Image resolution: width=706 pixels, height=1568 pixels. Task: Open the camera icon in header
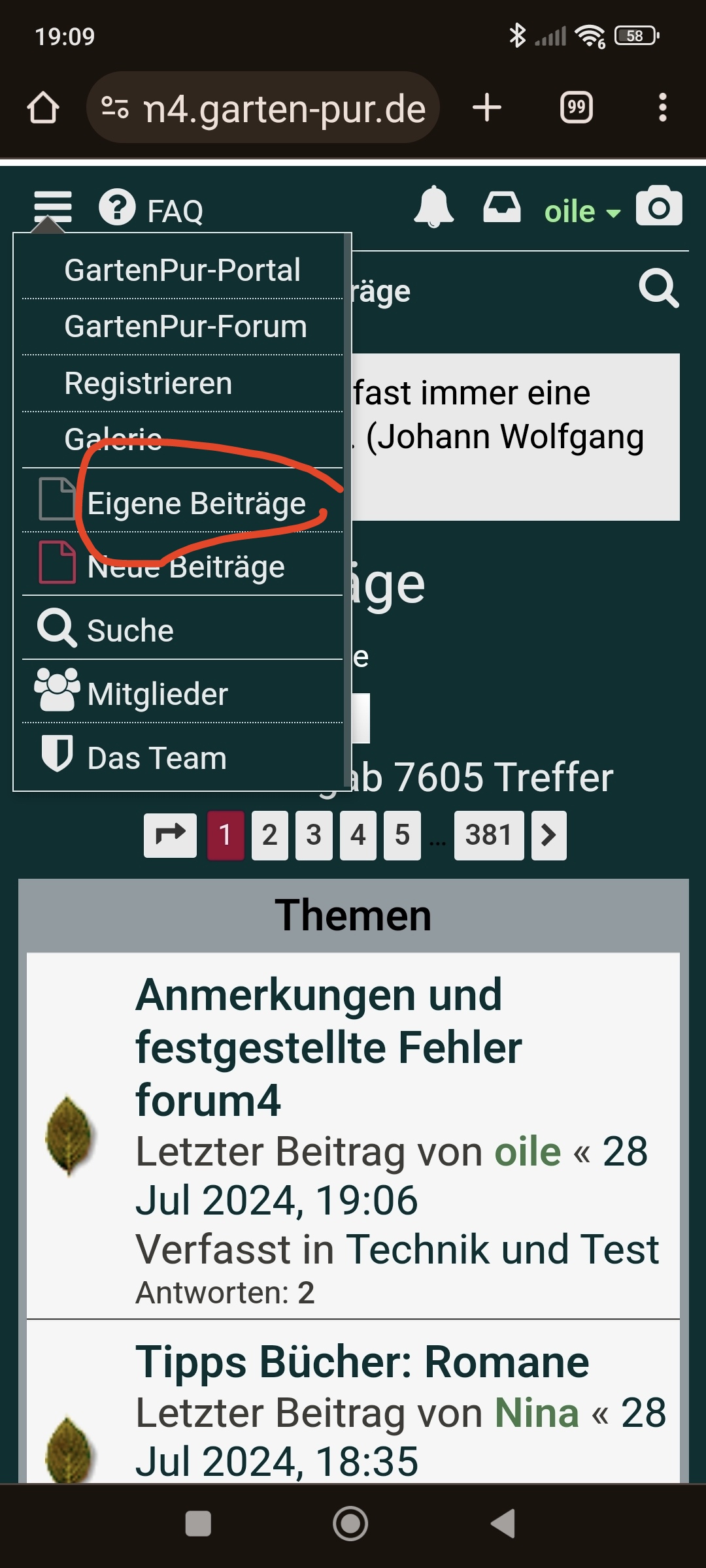click(x=659, y=206)
